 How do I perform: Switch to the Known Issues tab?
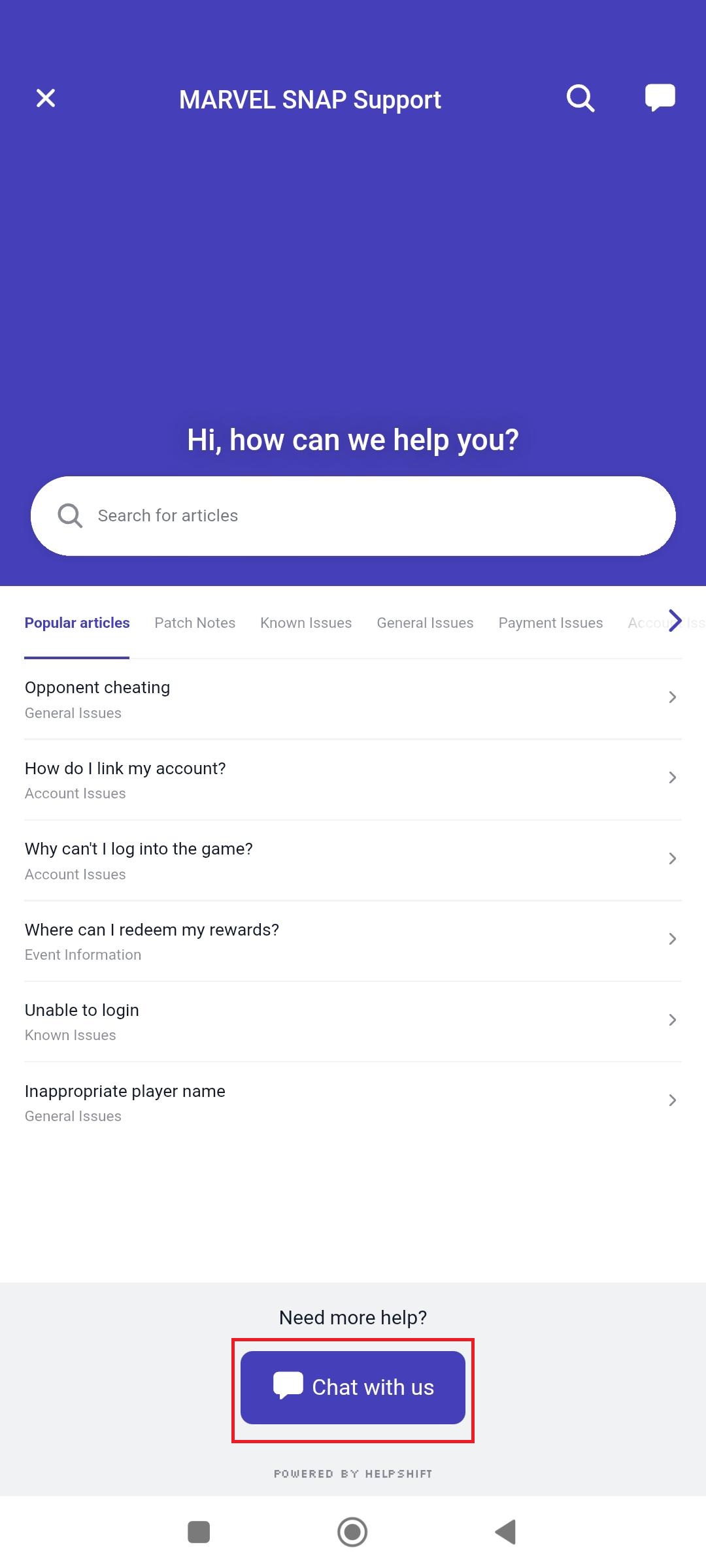pos(306,623)
